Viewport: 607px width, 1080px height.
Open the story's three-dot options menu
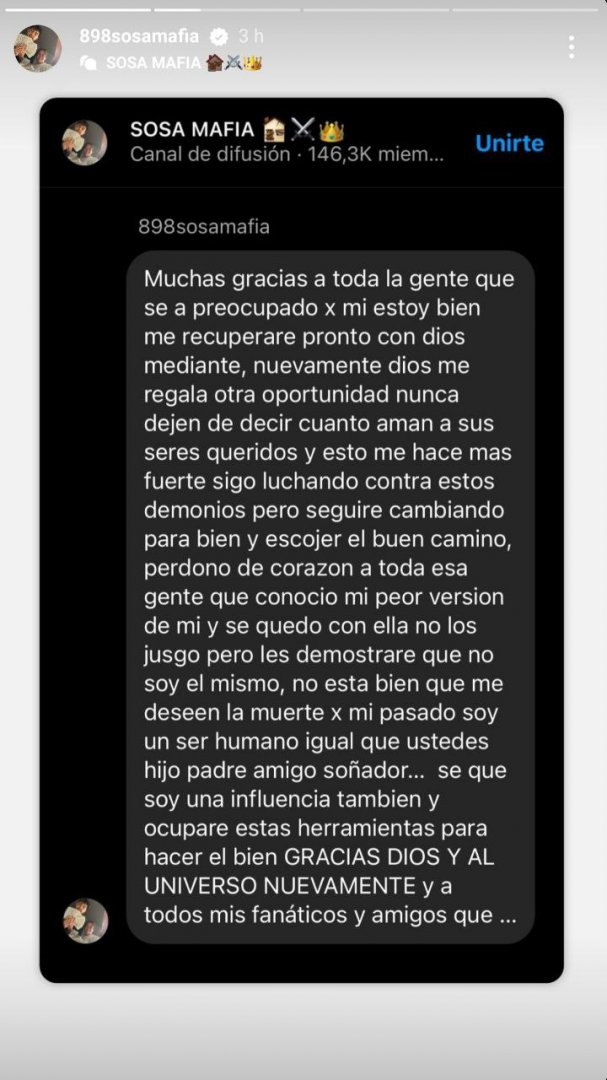(571, 47)
